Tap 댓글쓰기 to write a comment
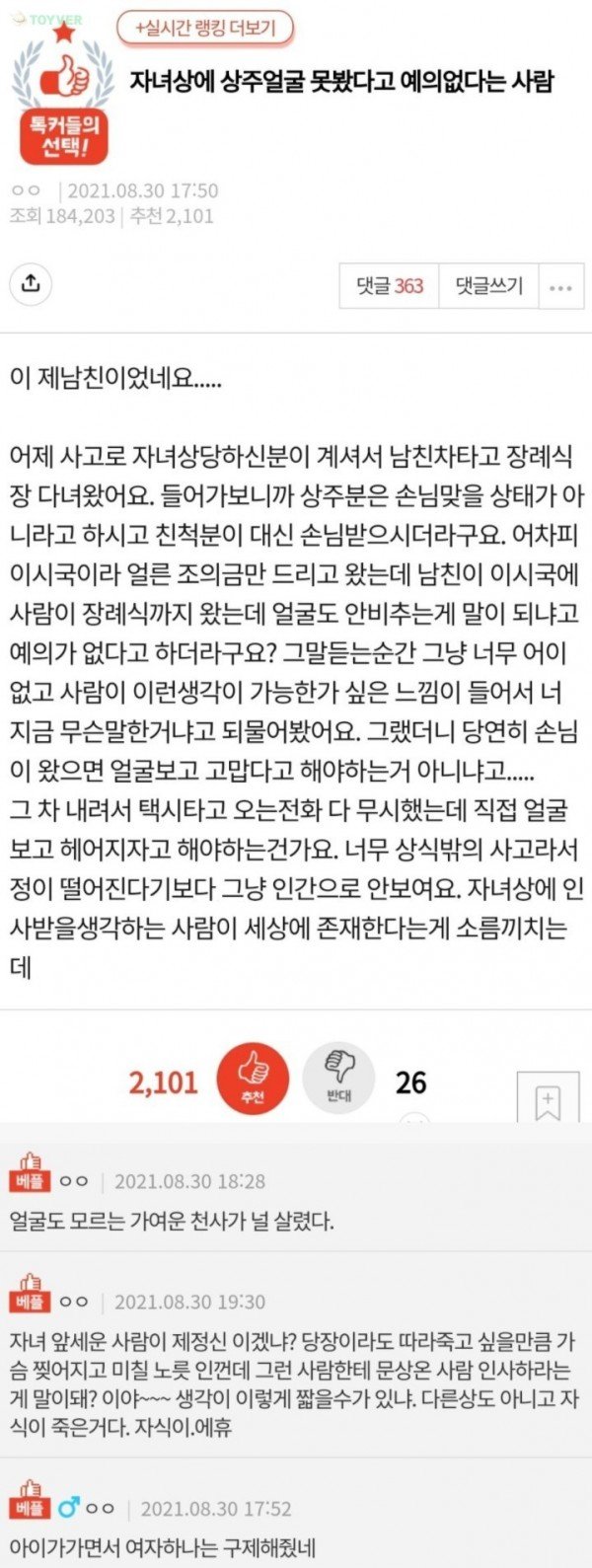 pos(488,286)
